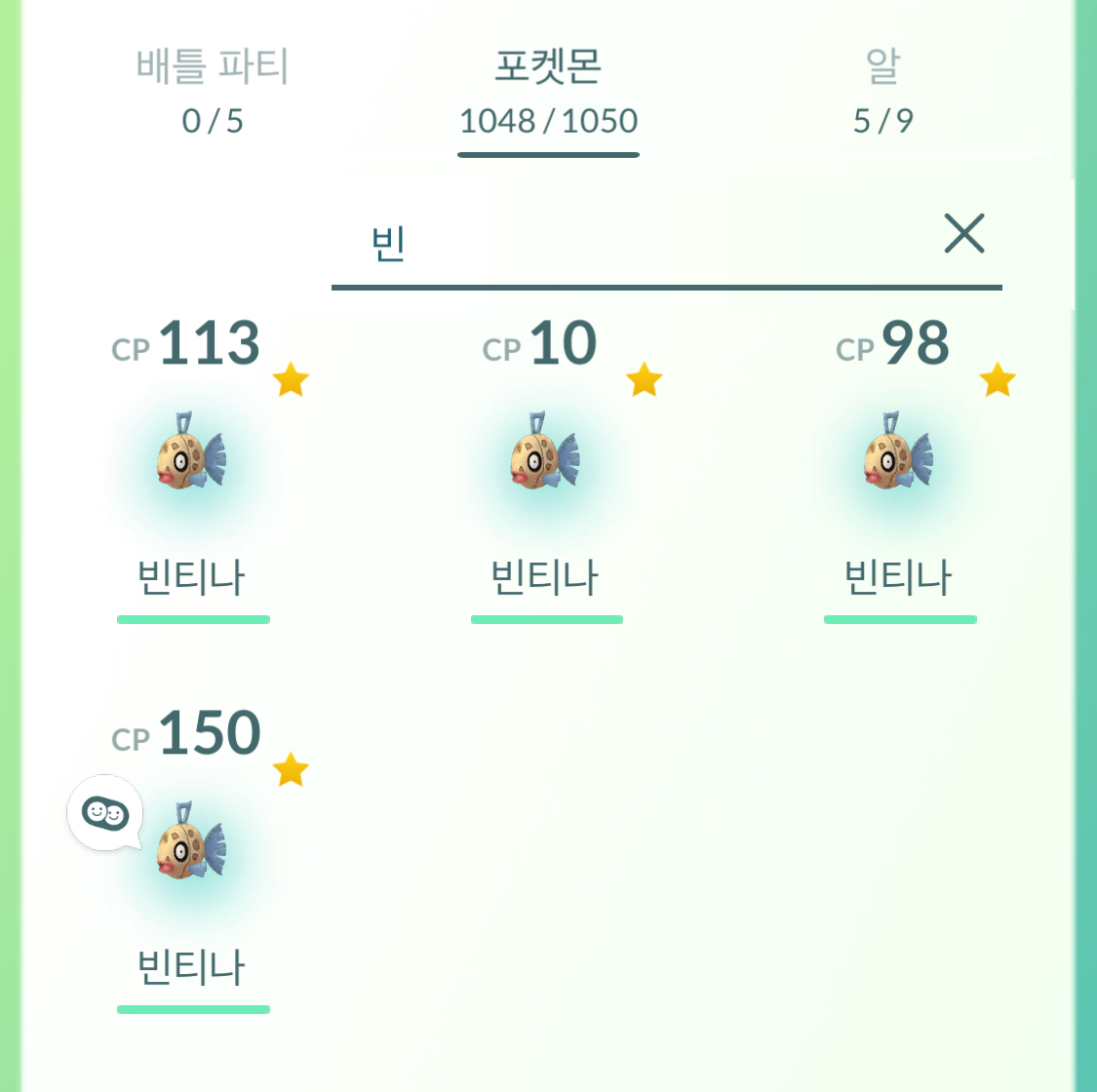Switch to the 알 tab

pos(882,92)
